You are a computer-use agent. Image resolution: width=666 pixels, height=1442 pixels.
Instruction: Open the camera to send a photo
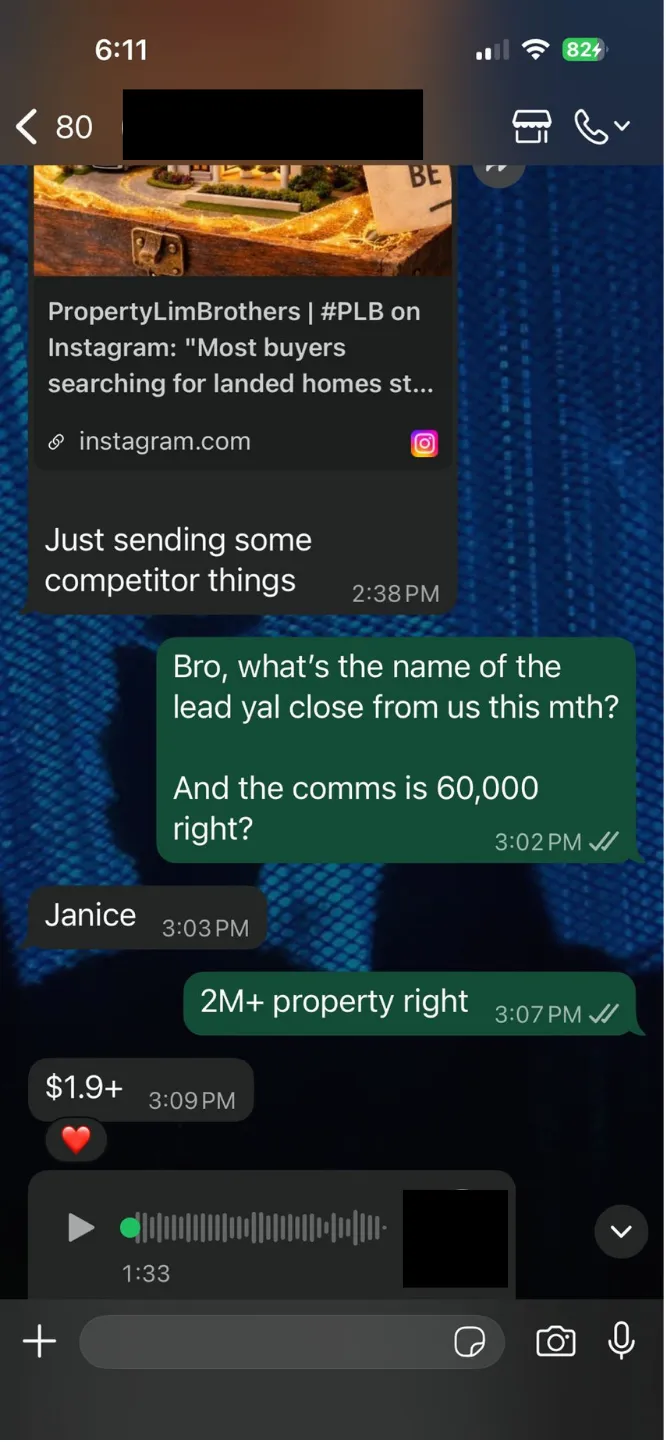click(x=555, y=1342)
